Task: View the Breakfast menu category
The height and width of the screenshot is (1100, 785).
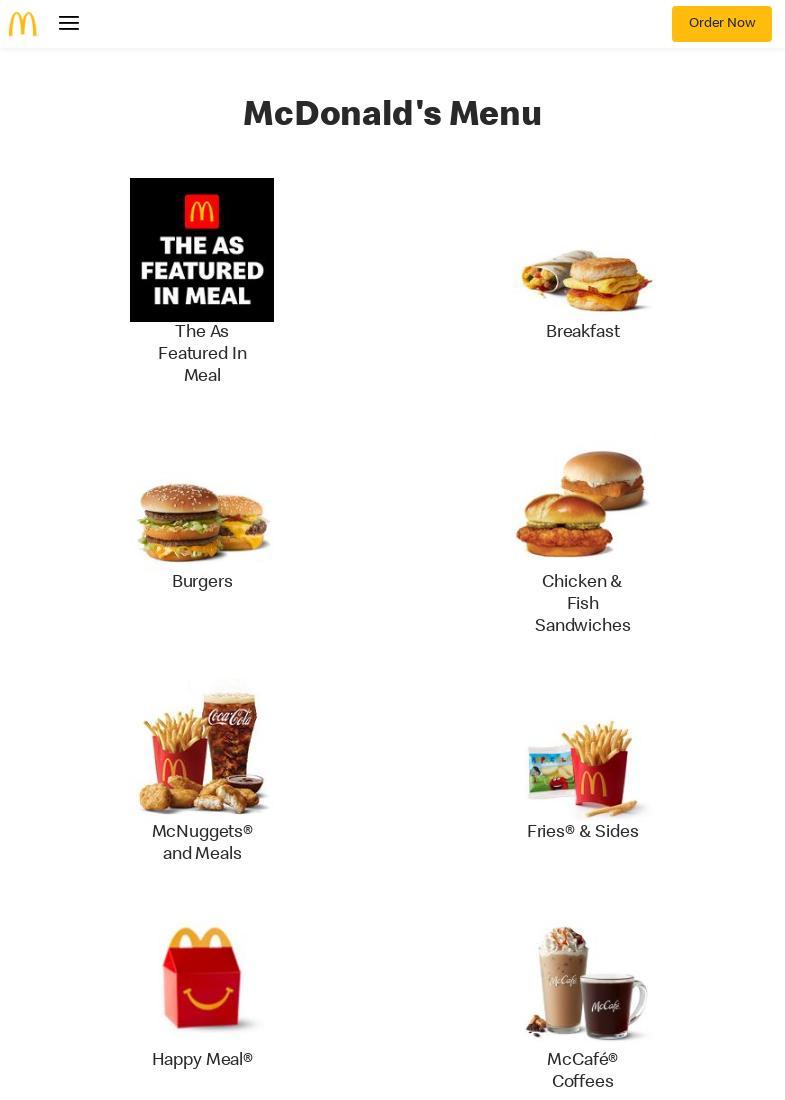Action: pos(583,282)
